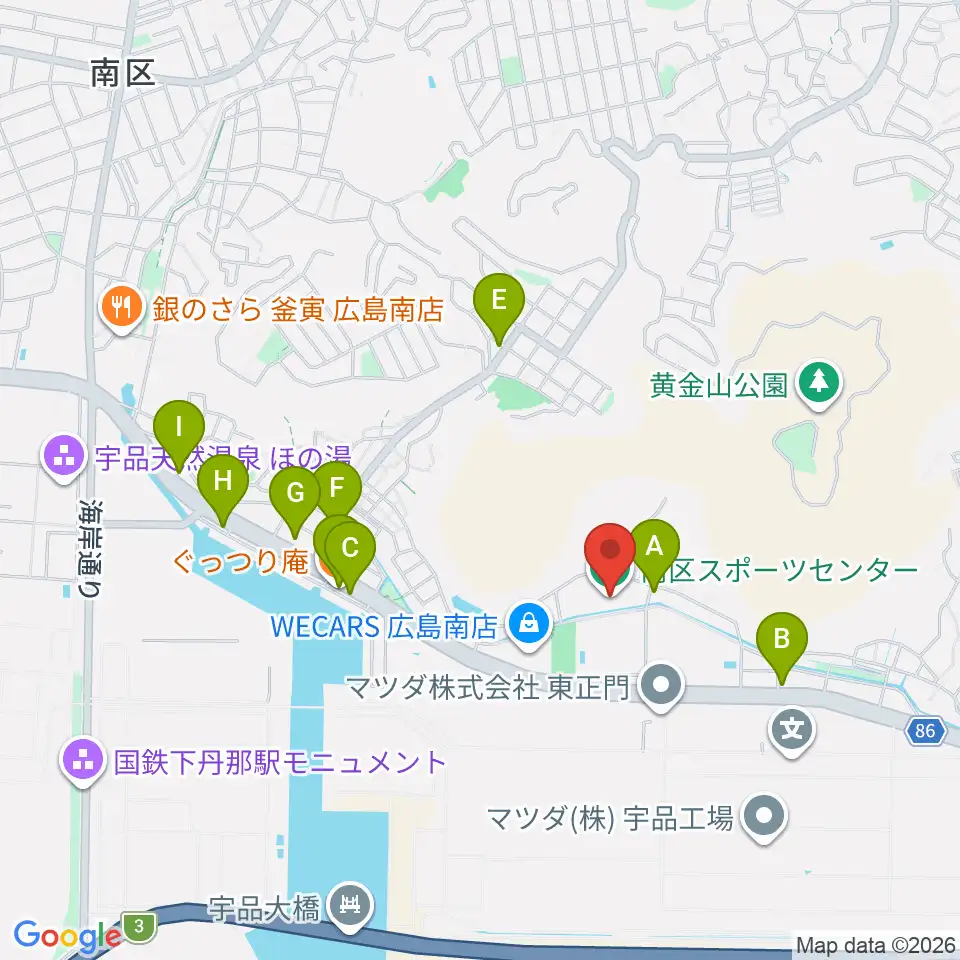960x960 pixels.
Task: Tap the 国鉄下丹那駅モニュメント pin
Action: click(83, 762)
